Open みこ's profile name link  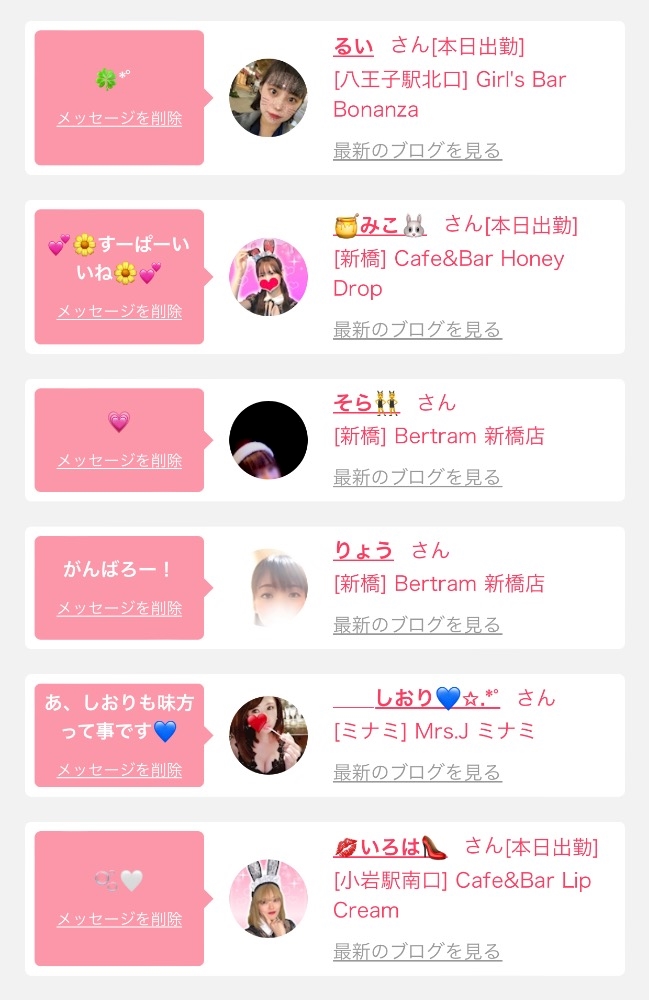point(380,225)
